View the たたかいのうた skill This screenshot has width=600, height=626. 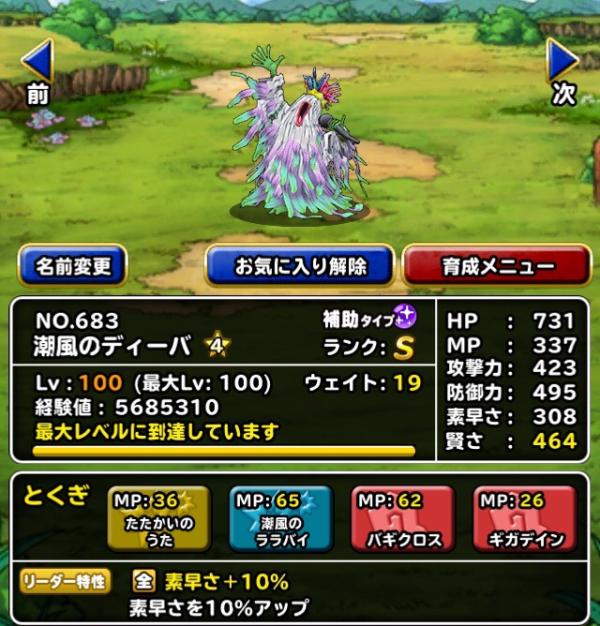click(x=158, y=518)
